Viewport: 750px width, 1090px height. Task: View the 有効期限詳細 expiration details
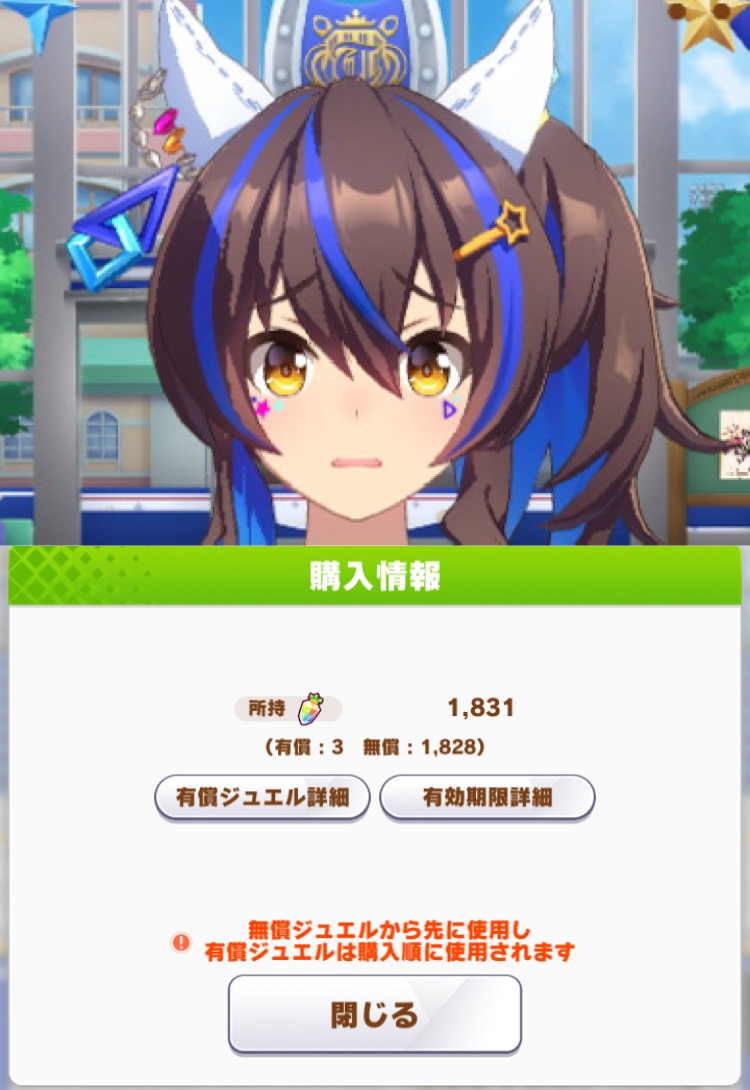coord(488,798)
